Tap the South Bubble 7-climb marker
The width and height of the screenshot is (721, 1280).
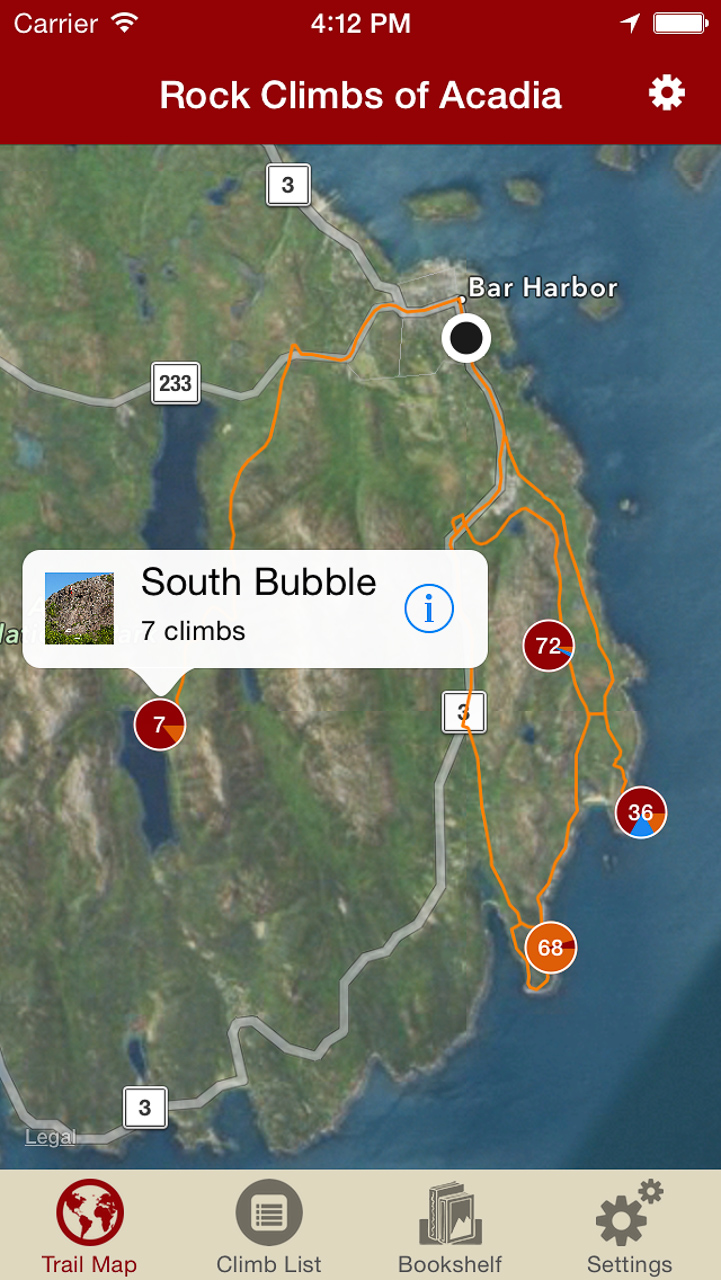point(159,724)
